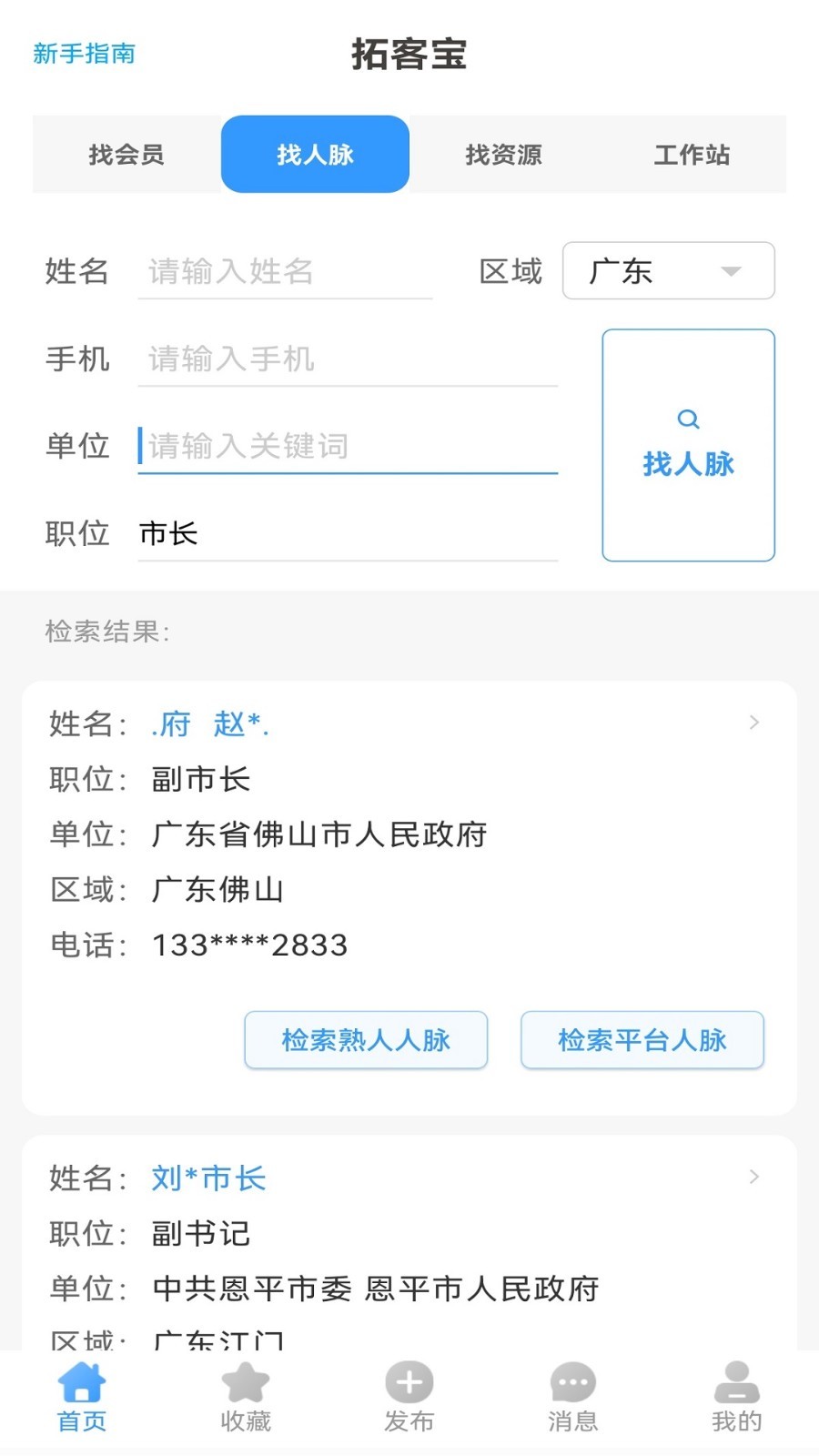Screen dimensions: 819x1456
Task: Select the 找人脉 tab
Action: pyautogui.click(x=315, y=155)
